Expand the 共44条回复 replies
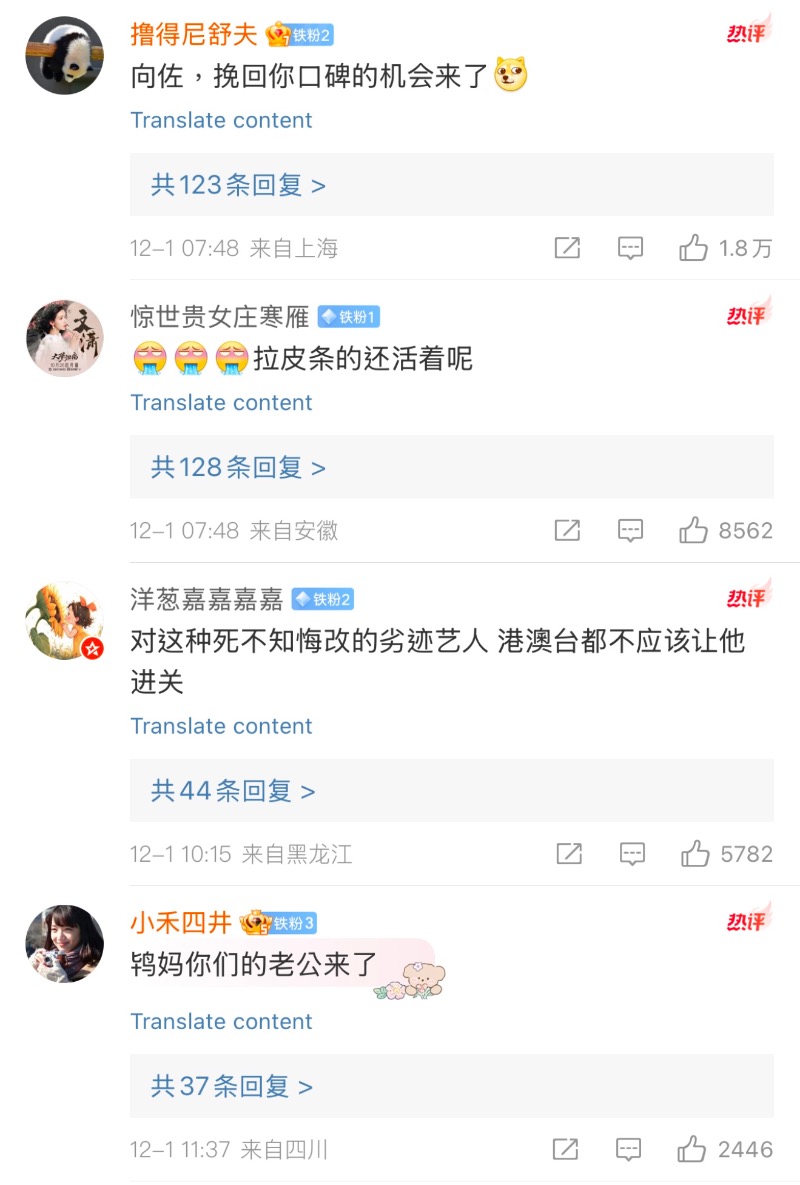800x1185 pixels. point(233,791)
